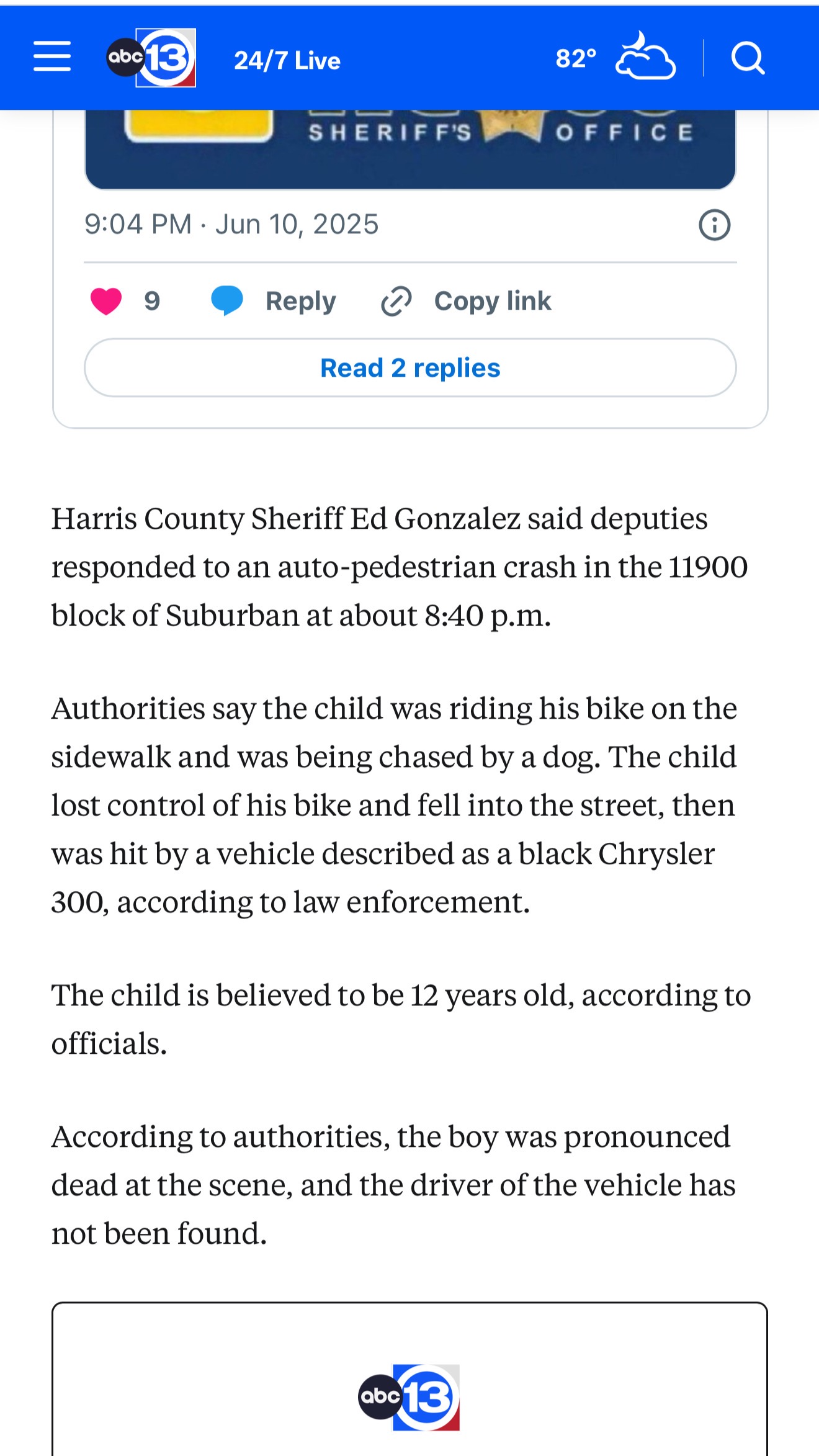Tap the tweet info icon
This screenshot has height=1456, width=819.
[714, 225]
